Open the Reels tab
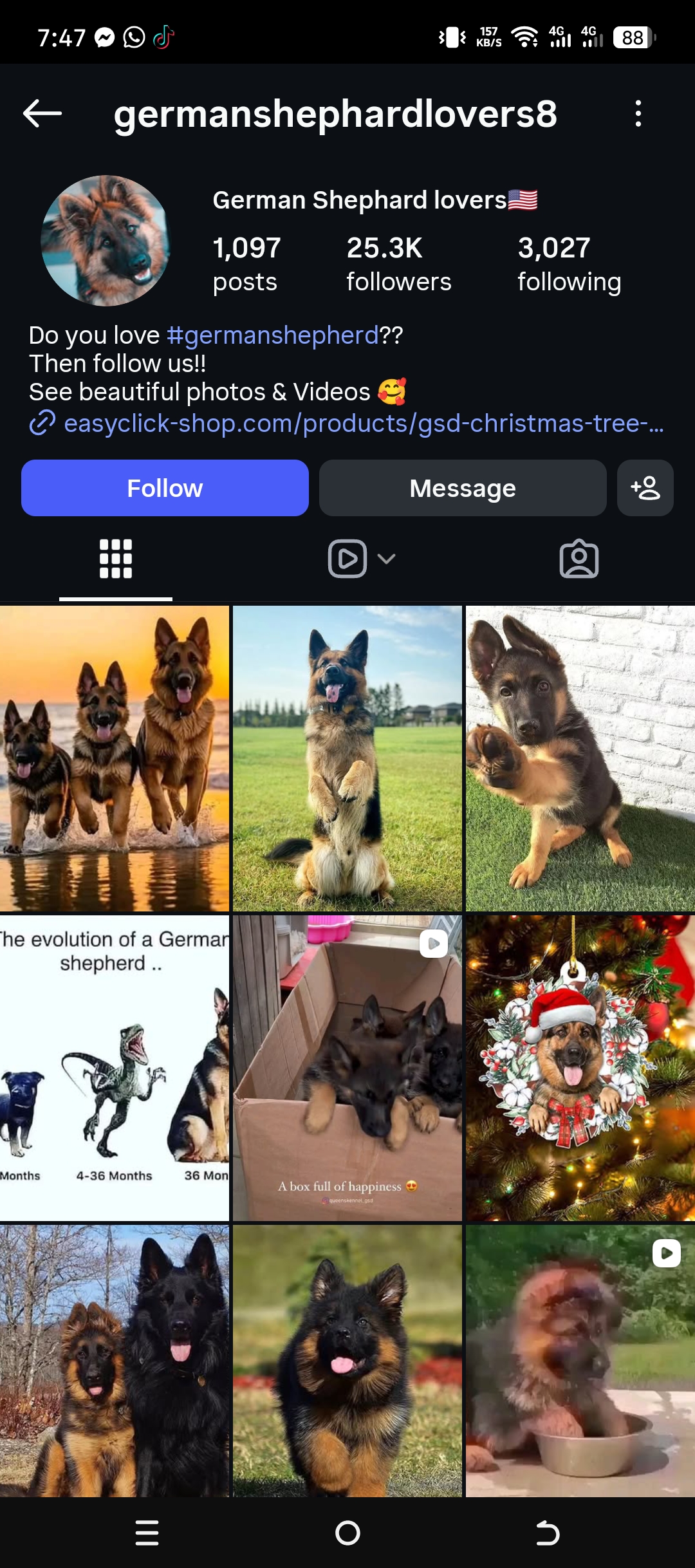This screenshot has width=695, height=1568. point(347,559)
